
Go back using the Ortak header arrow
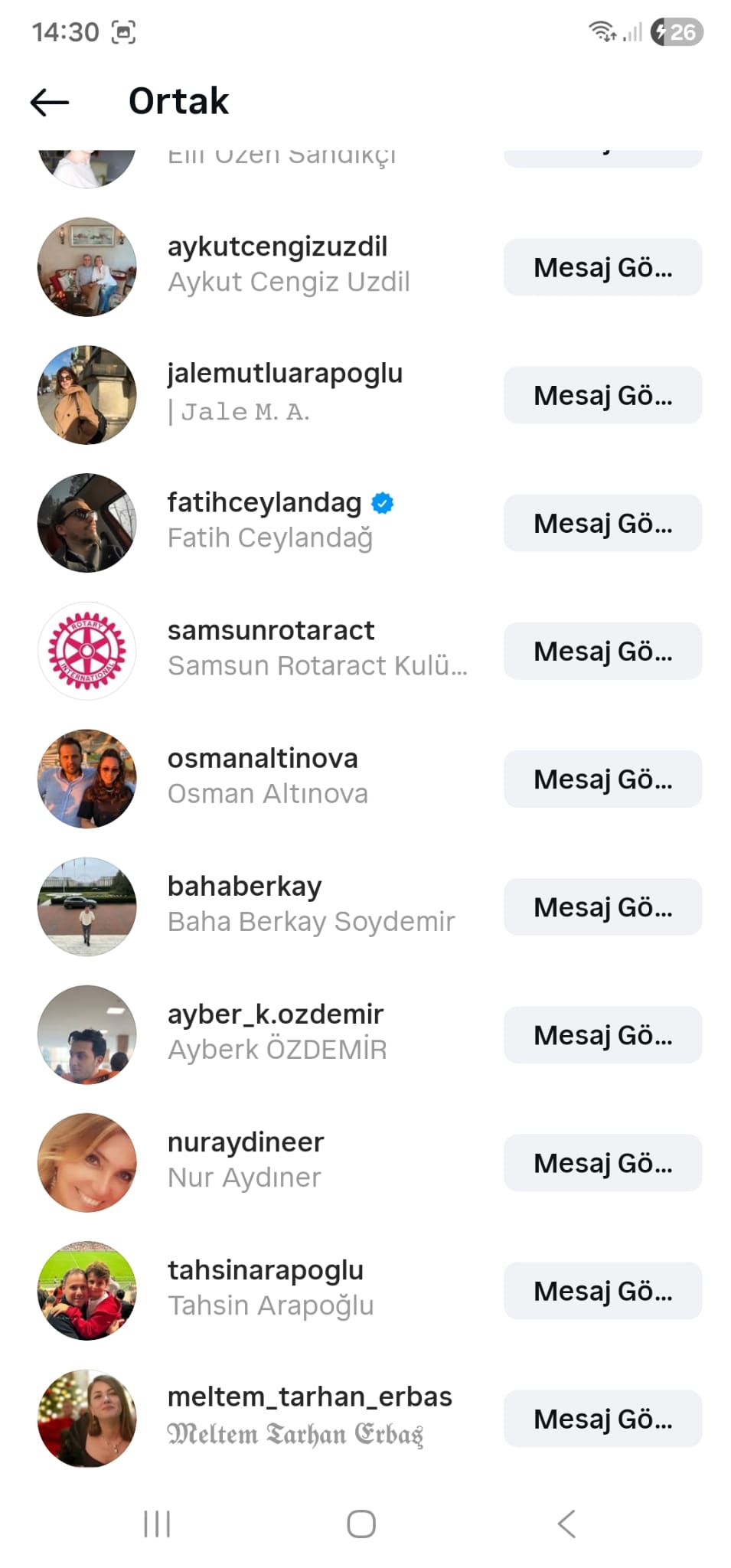50,102
